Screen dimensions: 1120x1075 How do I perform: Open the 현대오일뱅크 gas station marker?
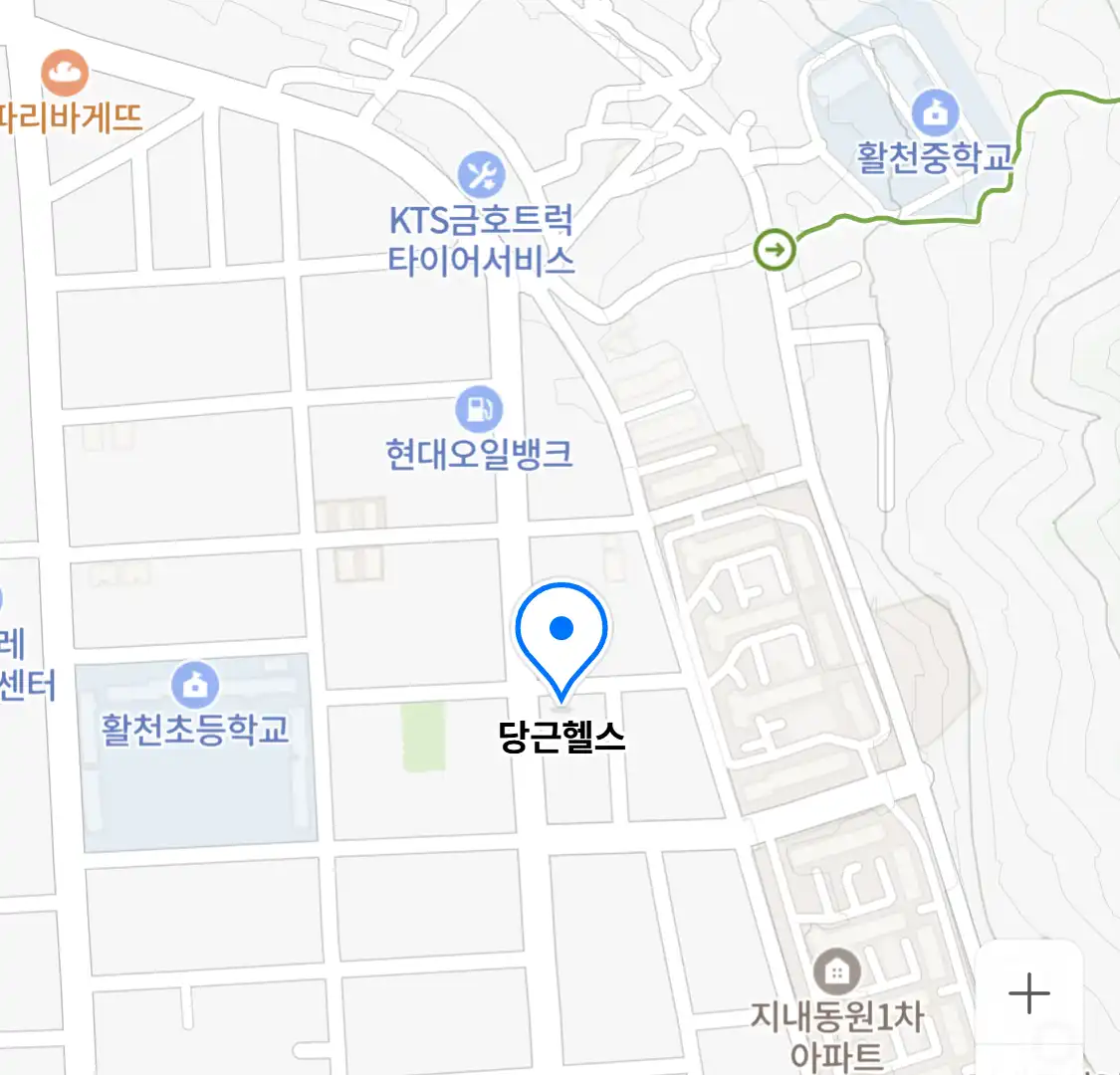point(479,408)
